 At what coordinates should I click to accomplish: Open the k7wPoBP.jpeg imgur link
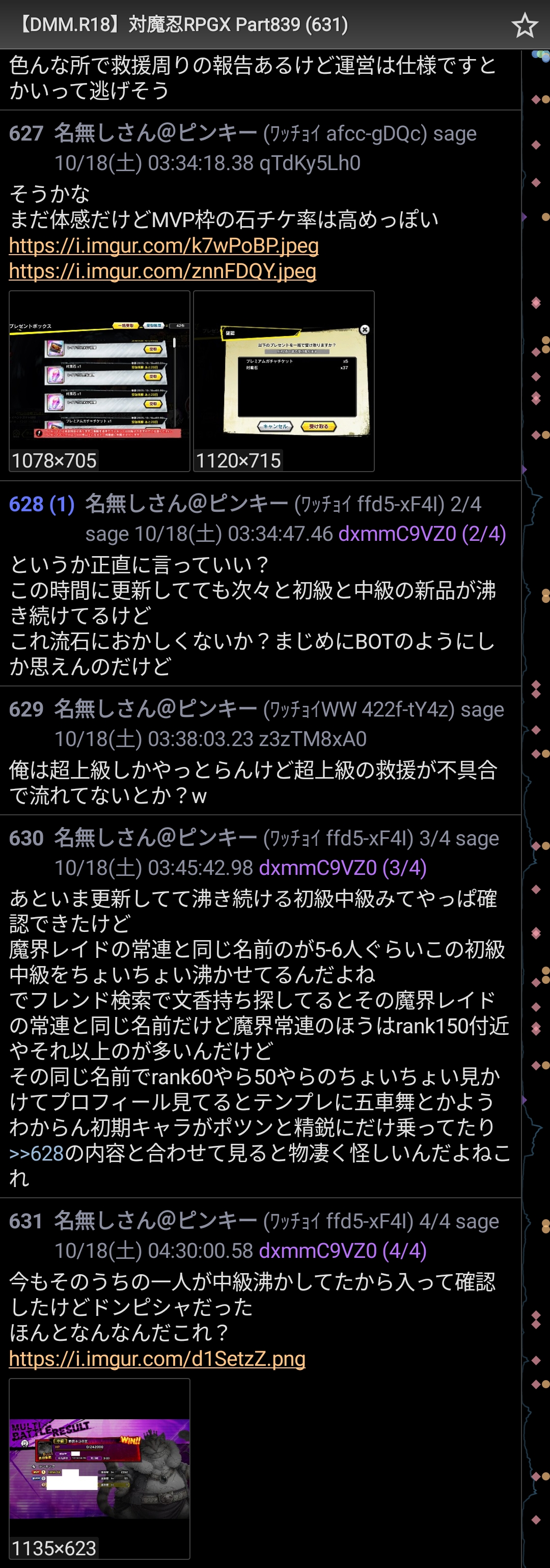point(163,245)
